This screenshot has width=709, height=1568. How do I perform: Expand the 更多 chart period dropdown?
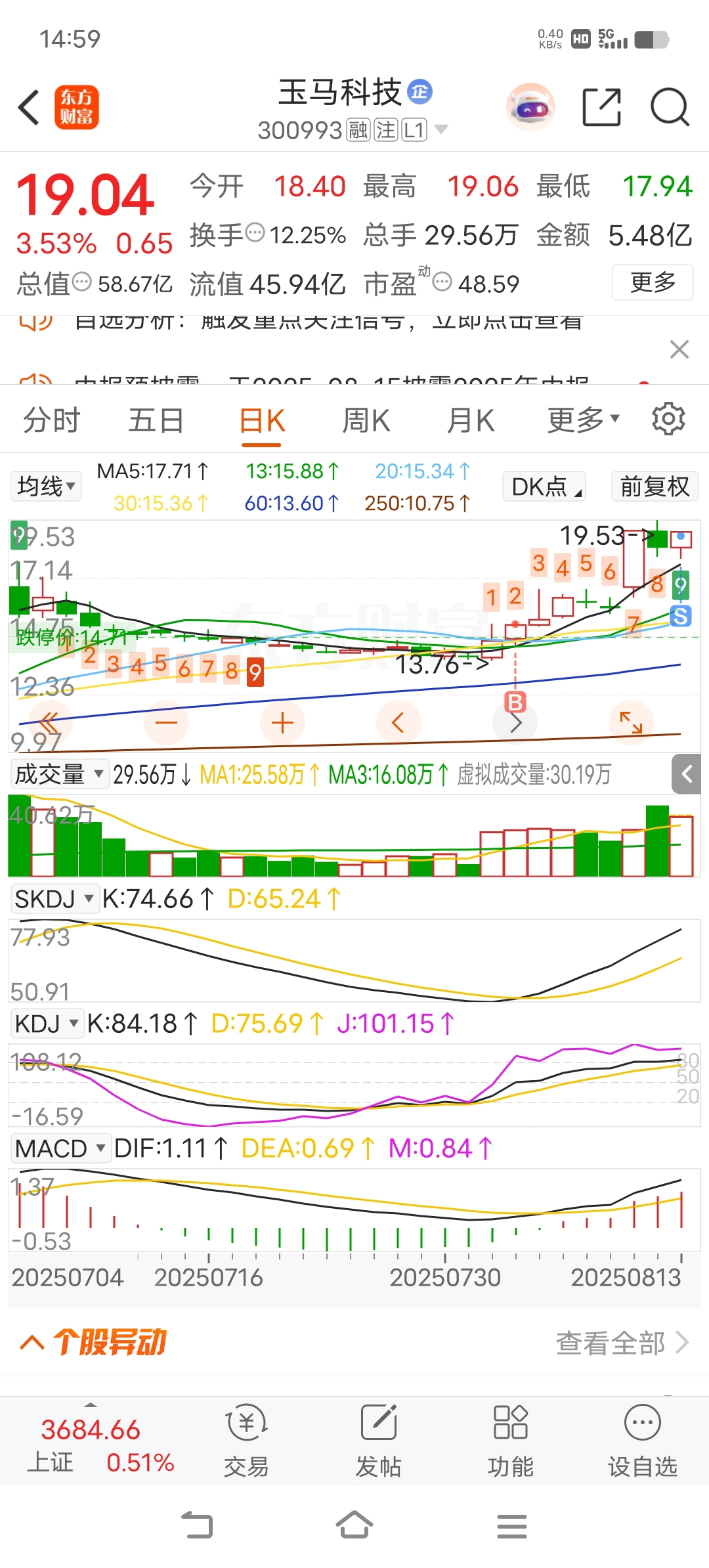tap(582, 421)
